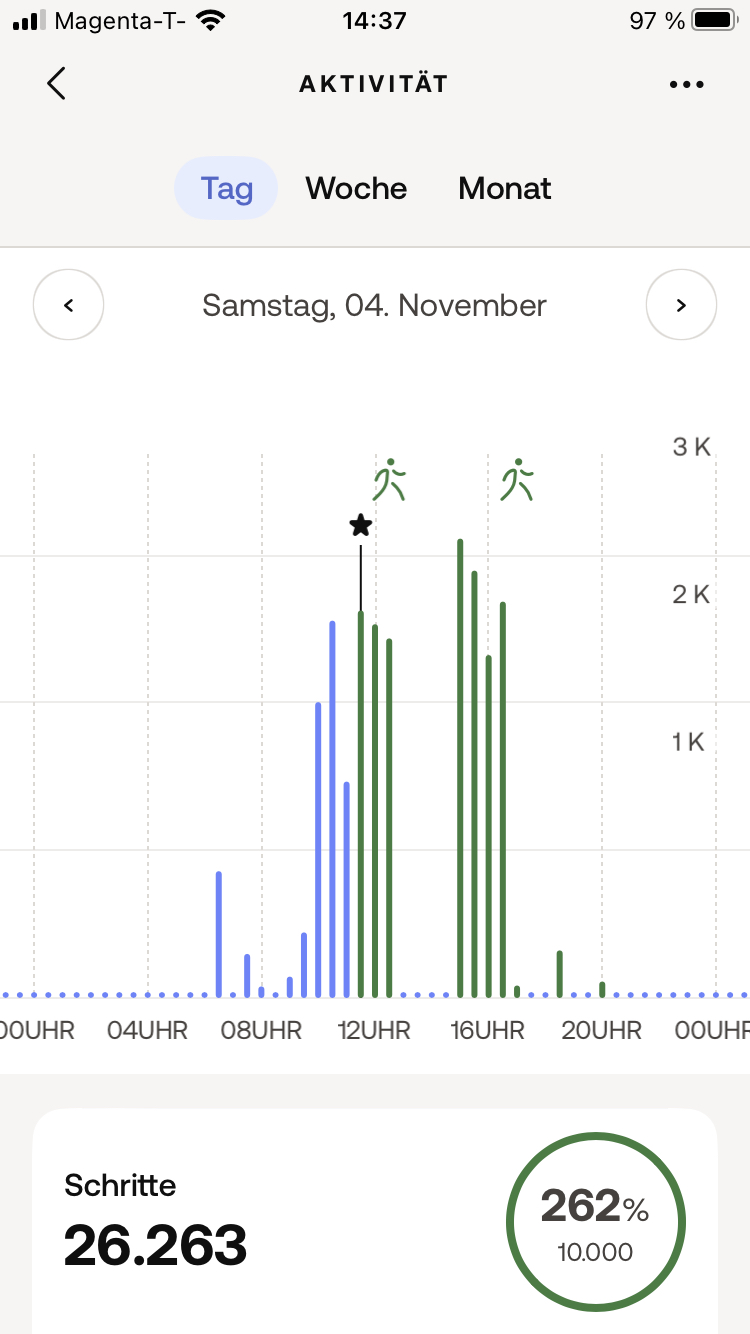Go to the previous day
The image size is (750, 1334).
point(69,305)
